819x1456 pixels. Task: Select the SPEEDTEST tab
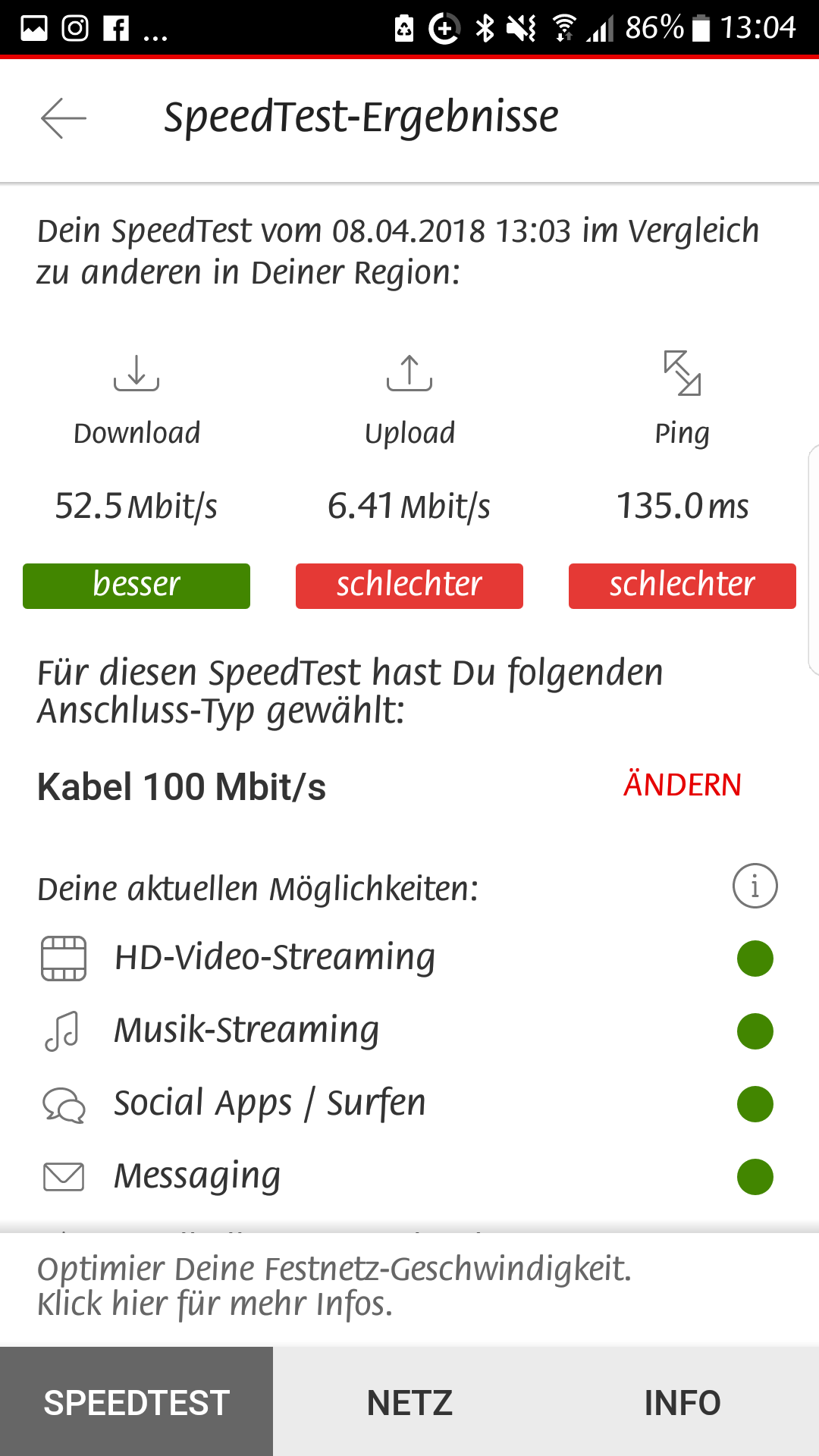(136, 1402)
